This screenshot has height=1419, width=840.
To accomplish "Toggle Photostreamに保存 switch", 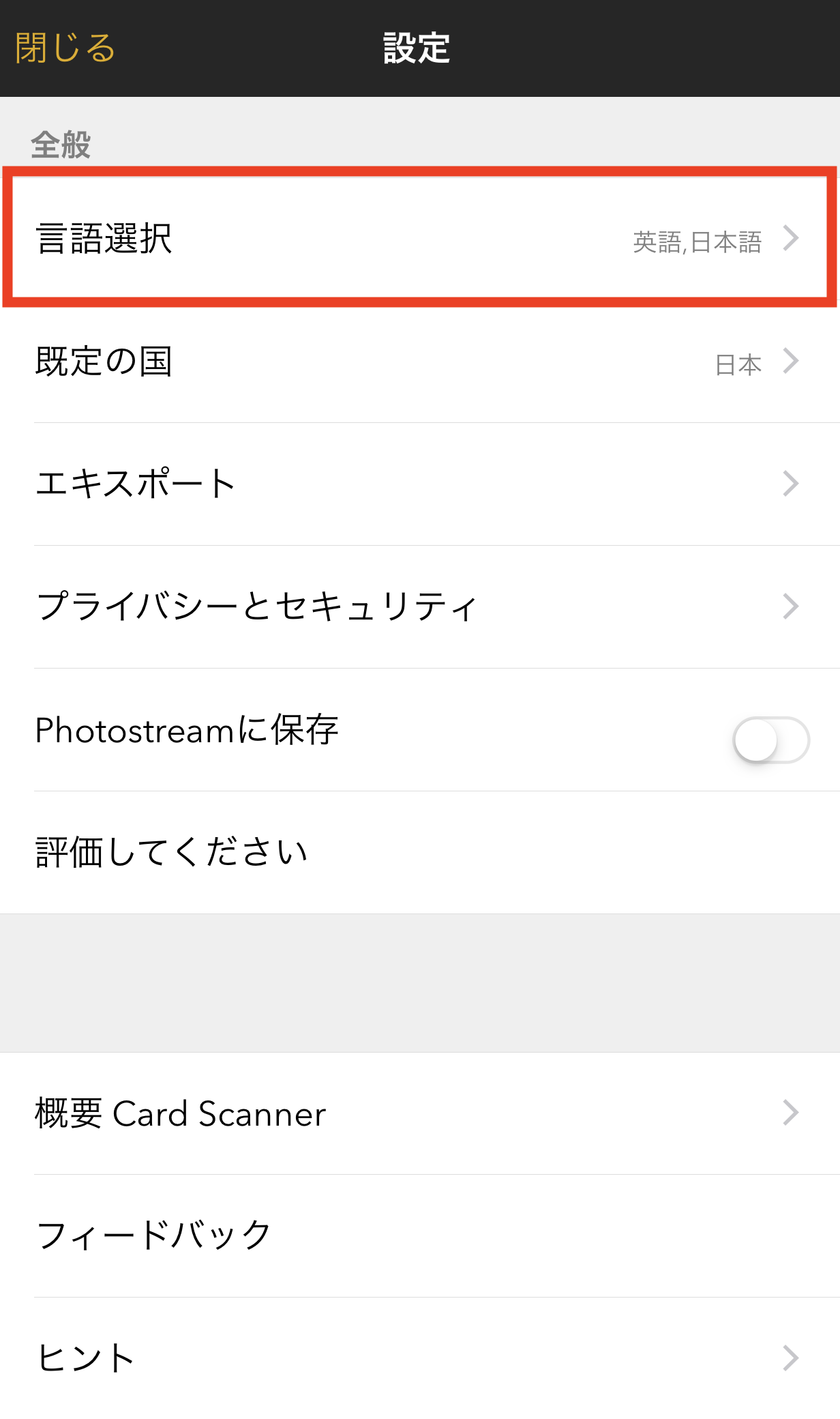I will [770, 740].
